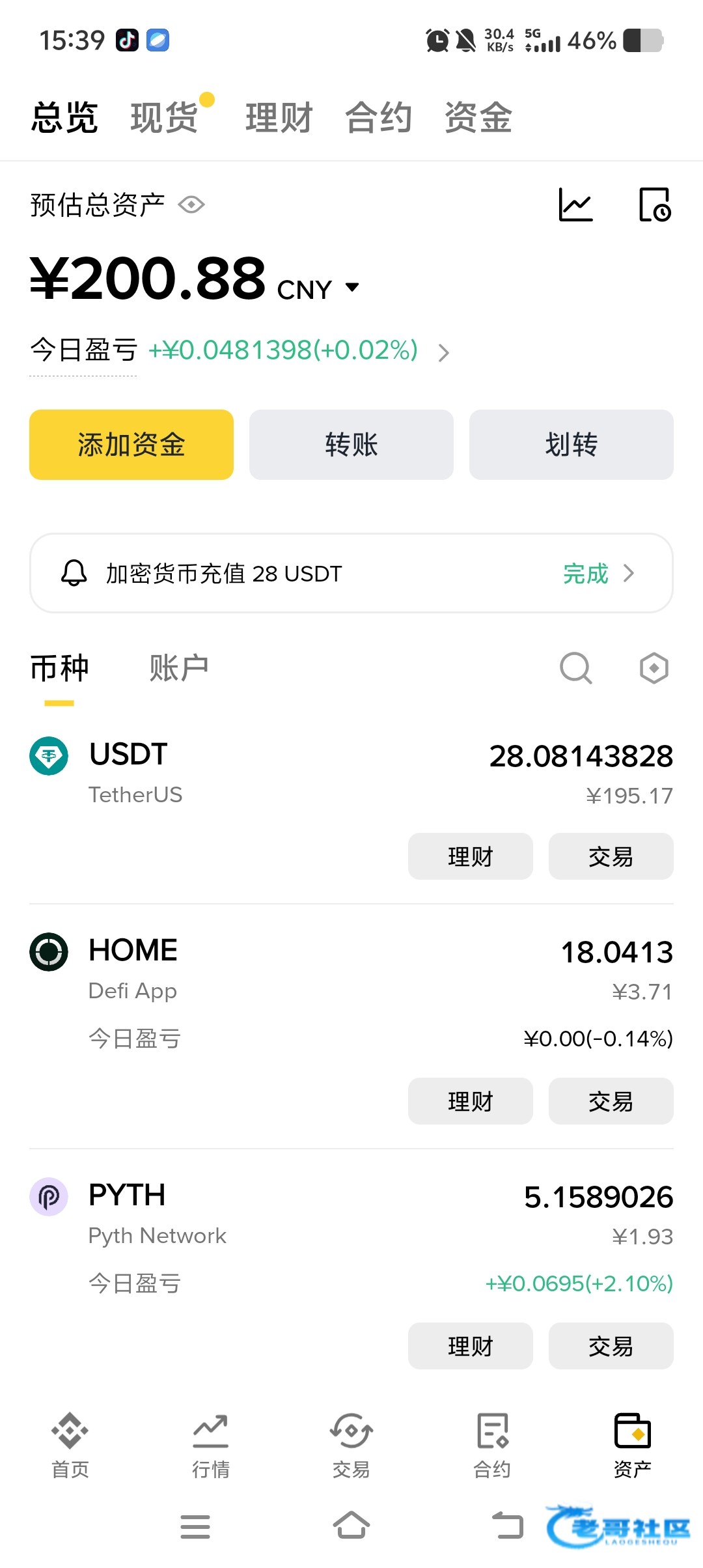This screenshot has width=703, height=1568.
Task: Tap the system home button
Action: (351, 1526)
